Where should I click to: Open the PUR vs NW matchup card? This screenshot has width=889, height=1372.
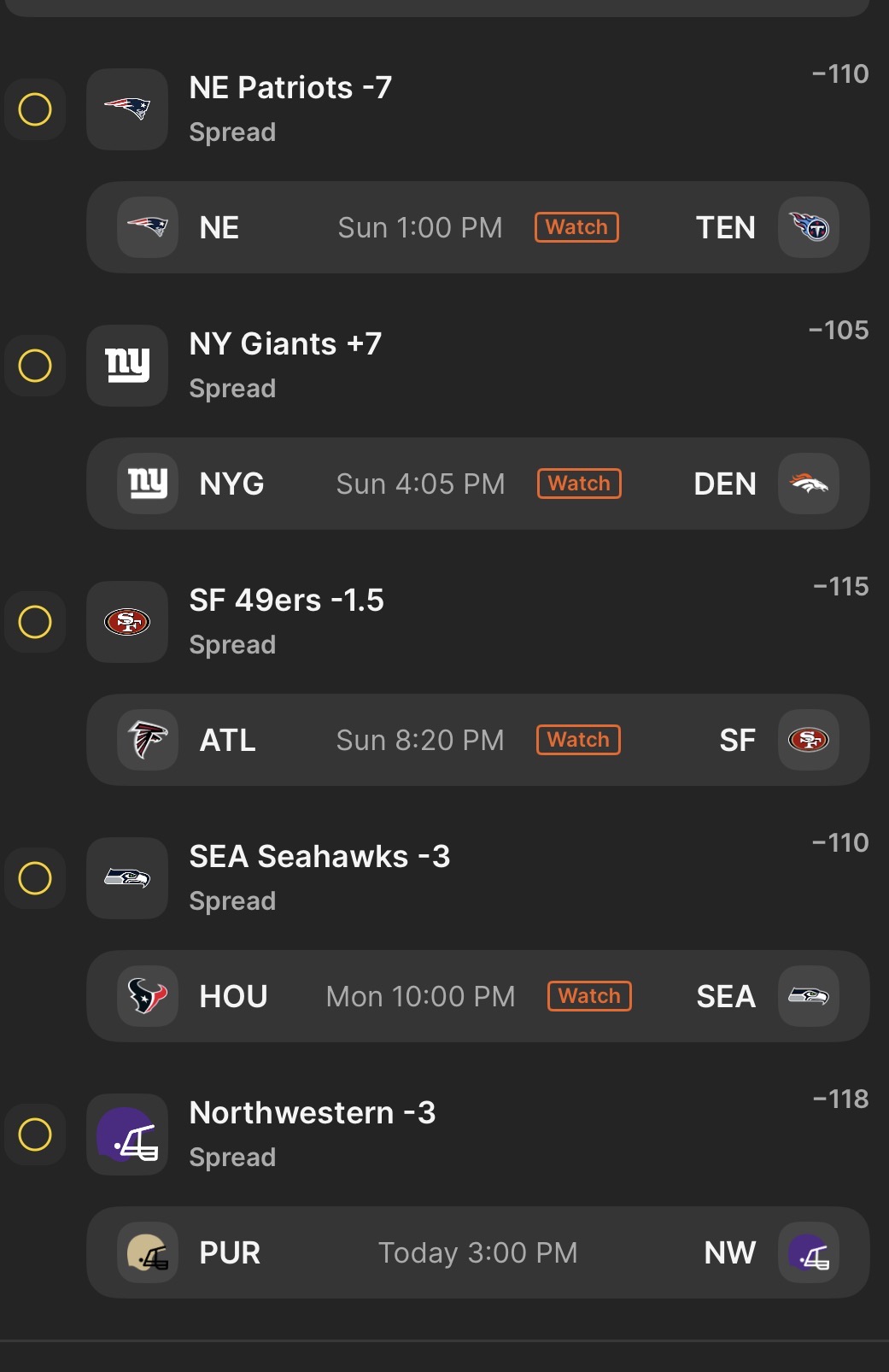(x=477, y=1252)
